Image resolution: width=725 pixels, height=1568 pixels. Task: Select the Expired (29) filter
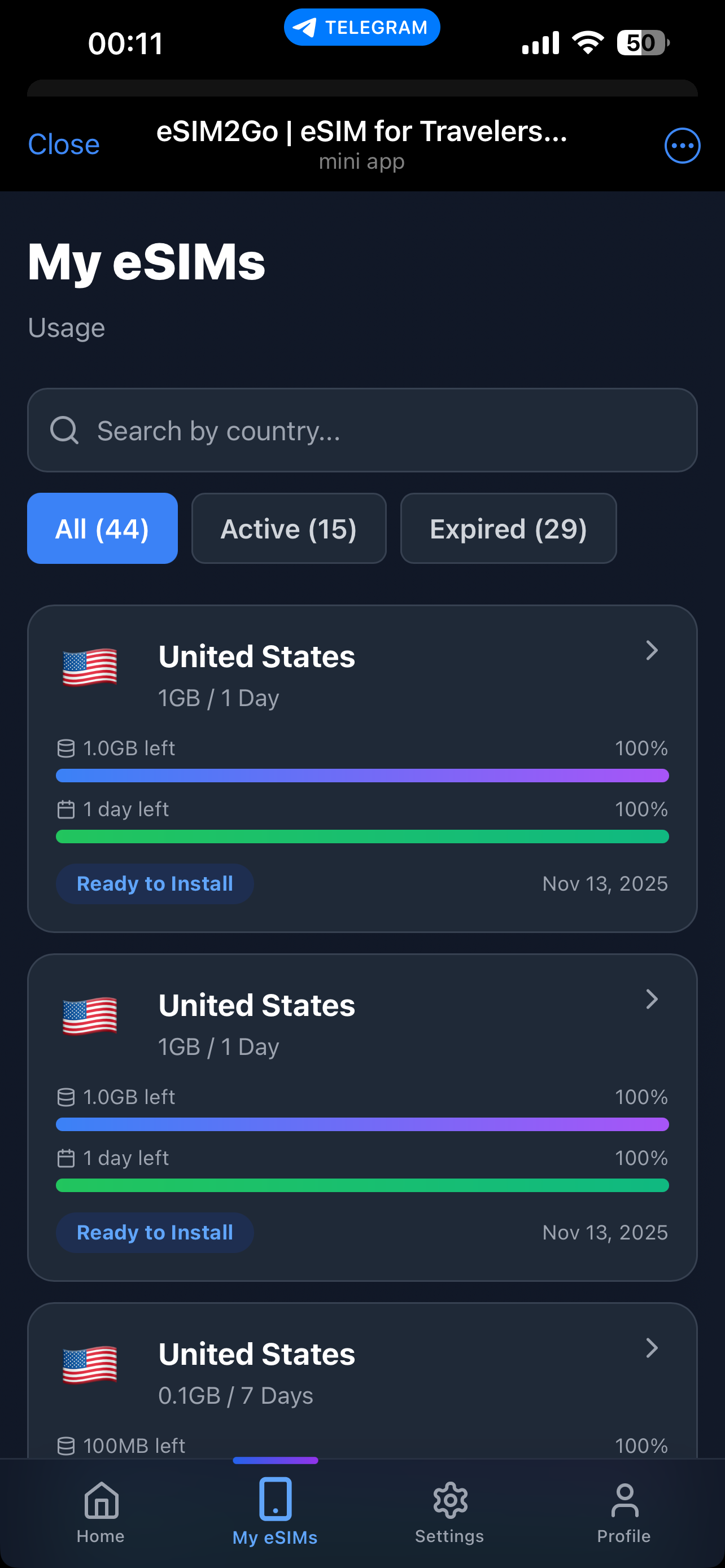[508, 528]
